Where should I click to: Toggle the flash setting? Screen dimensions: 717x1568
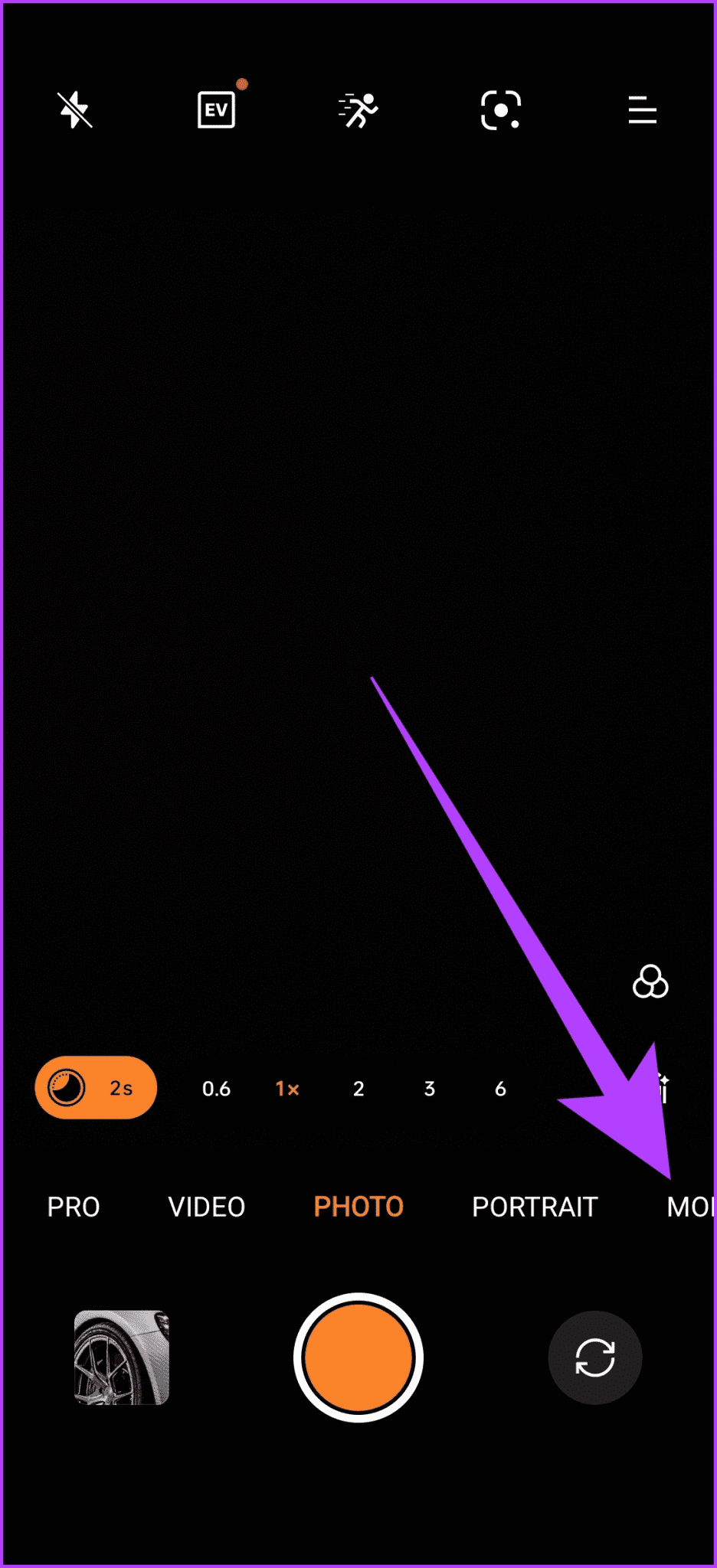click(75, 109)
